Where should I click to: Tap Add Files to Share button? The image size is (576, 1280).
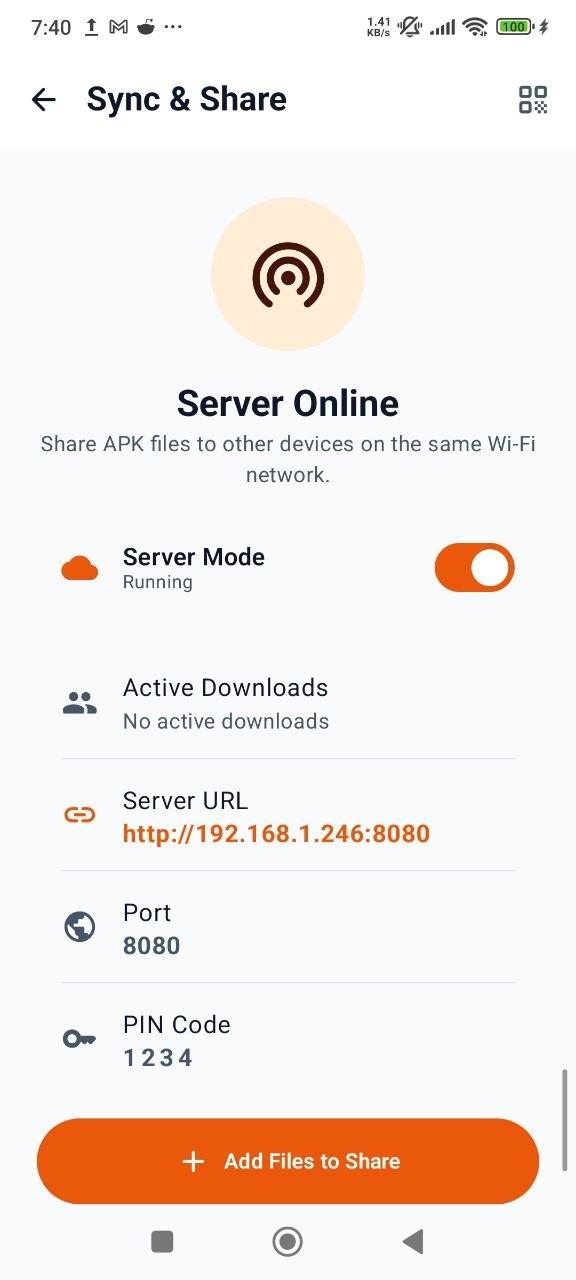[x=288, y=1161]
